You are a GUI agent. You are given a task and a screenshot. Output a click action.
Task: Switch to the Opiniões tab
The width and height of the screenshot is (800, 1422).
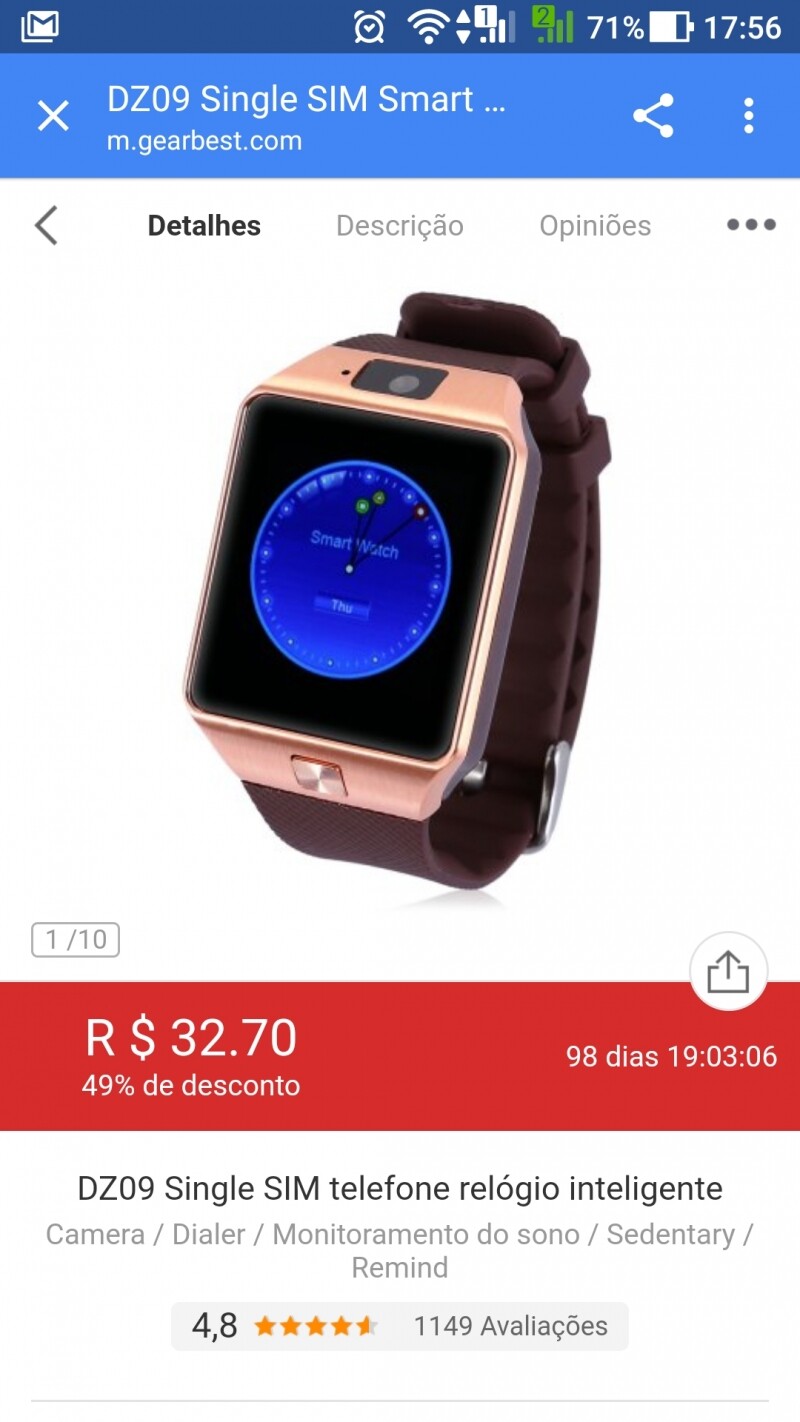595,226
